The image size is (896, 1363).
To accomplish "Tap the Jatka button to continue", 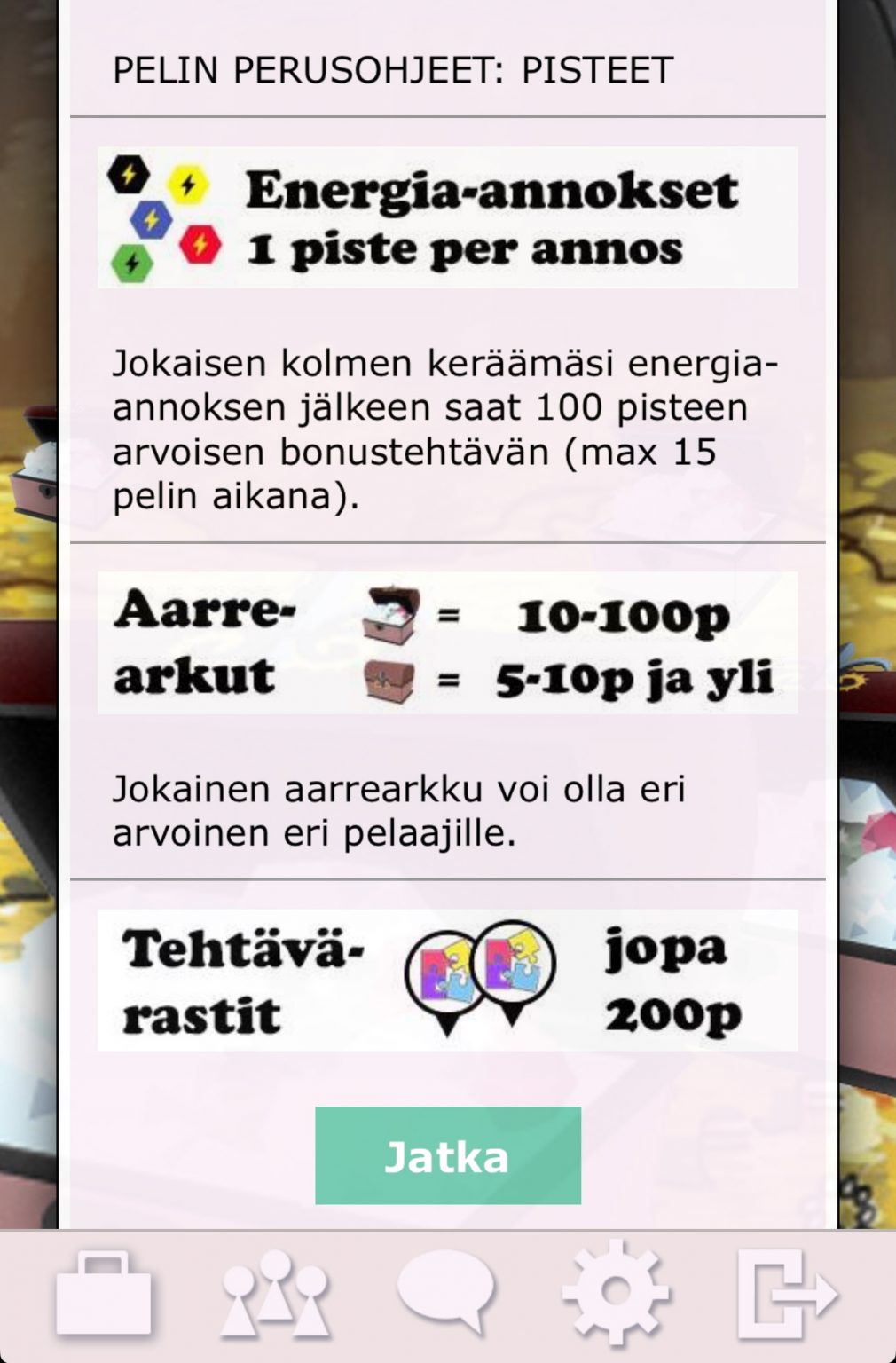I will pyautogui.click(x=447, y=1155).
